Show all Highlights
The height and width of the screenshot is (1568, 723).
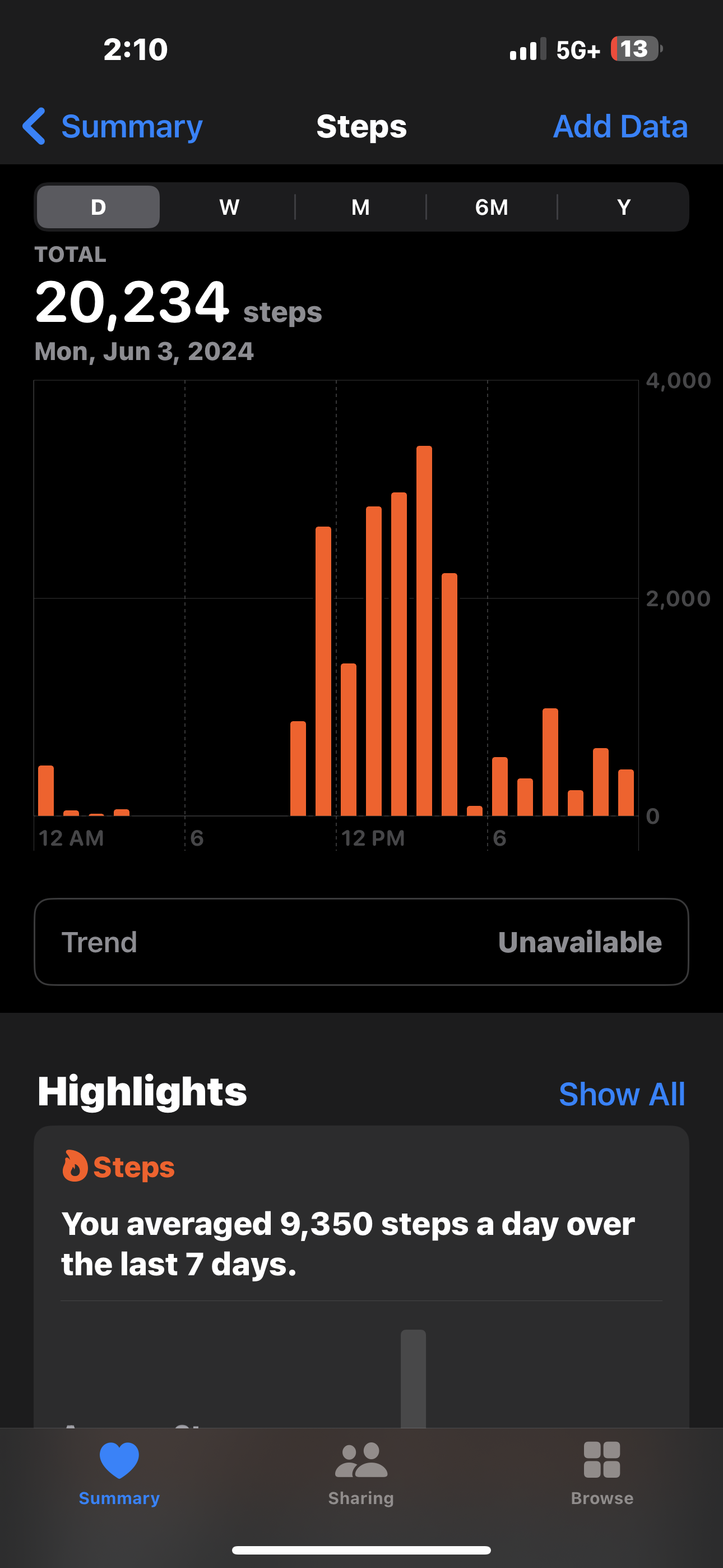[622, 1094]
